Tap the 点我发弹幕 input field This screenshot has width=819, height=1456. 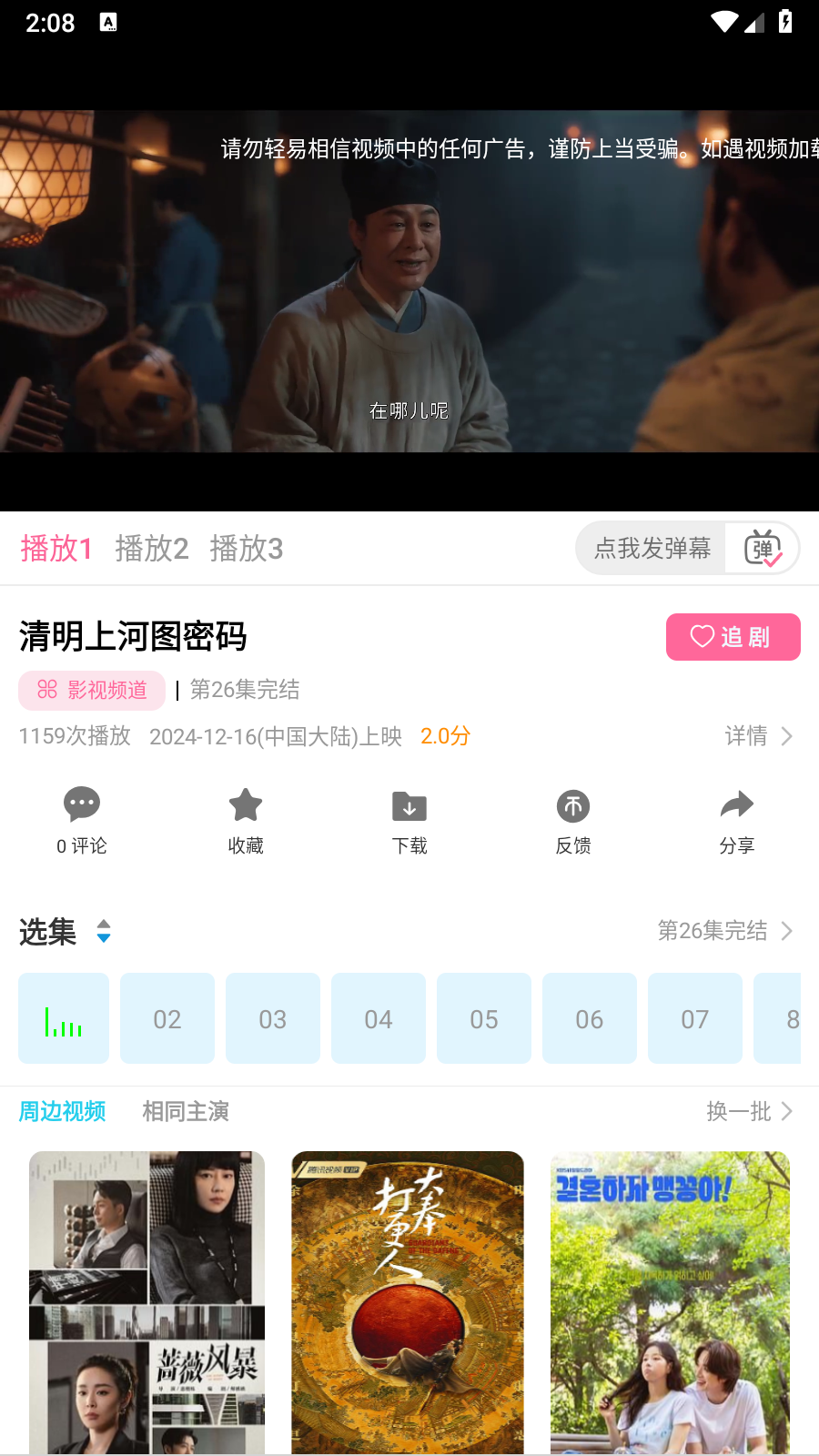pyautogui.click(x=652, y=548)
